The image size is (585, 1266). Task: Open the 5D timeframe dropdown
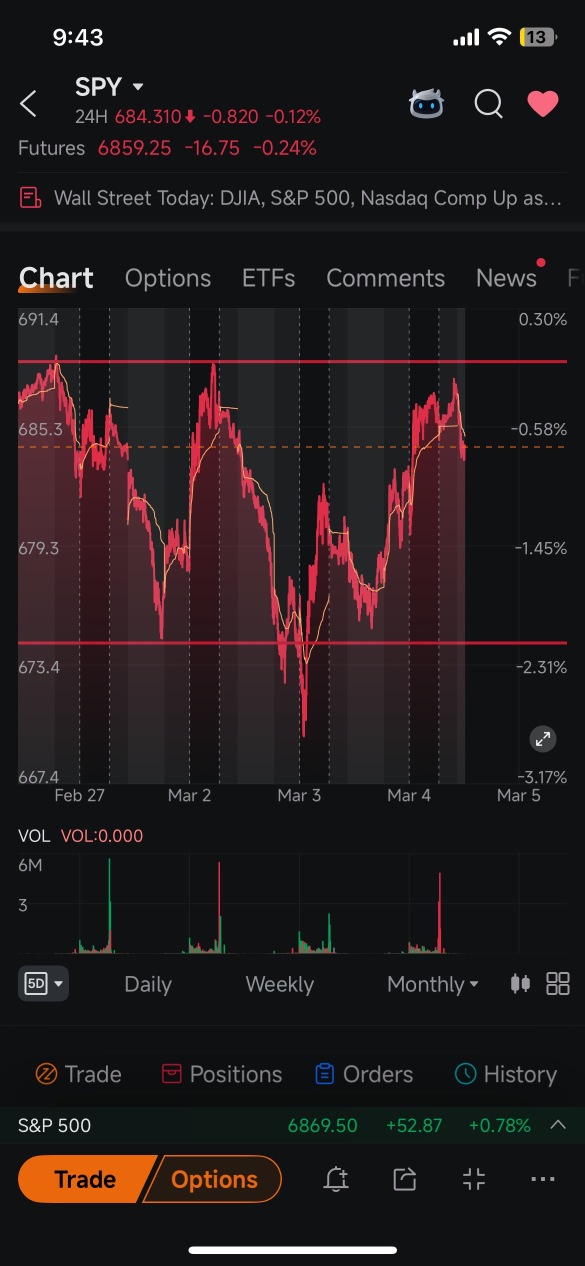(43, 984)
